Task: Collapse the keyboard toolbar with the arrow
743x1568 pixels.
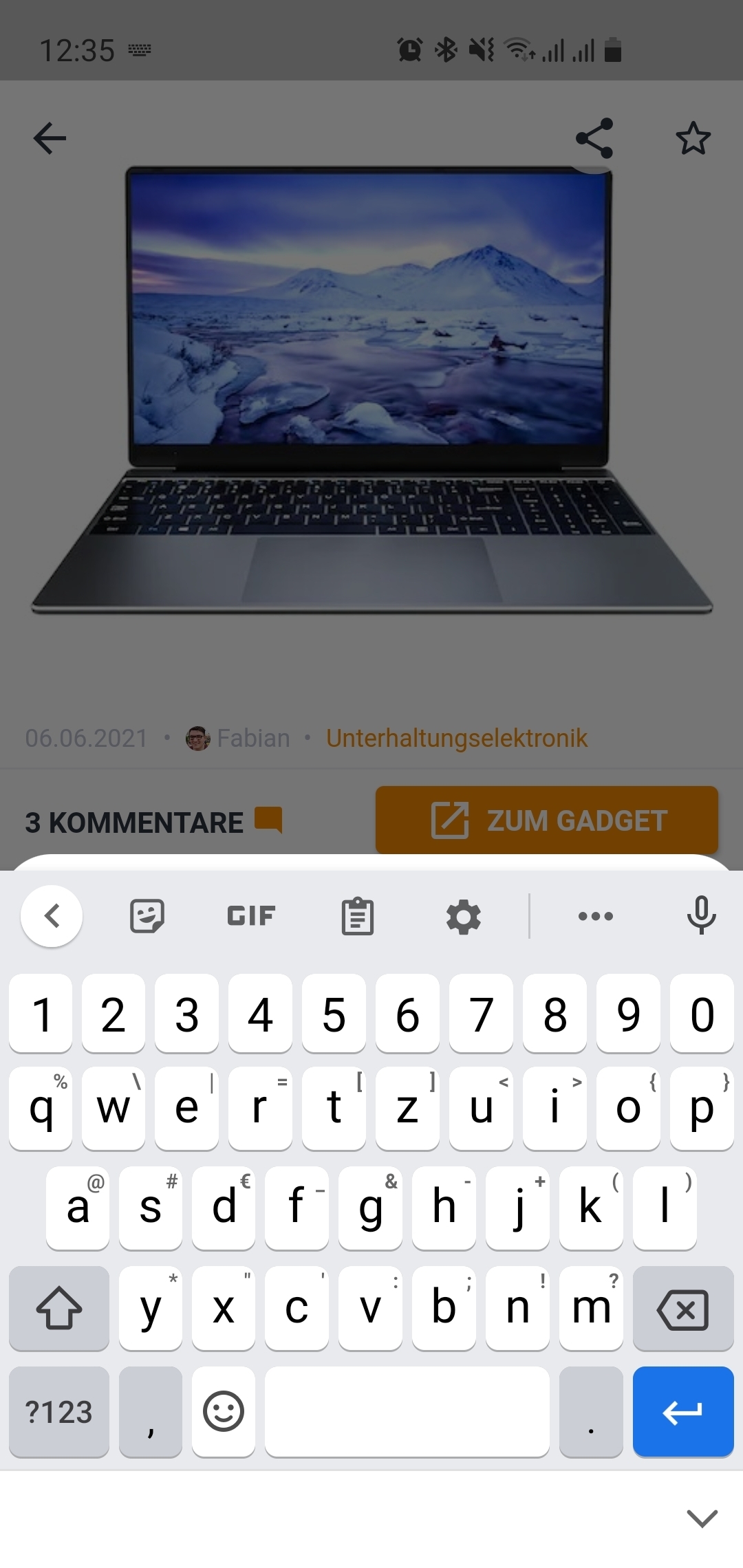Action: pyautogui.click(x=52, y=916)
